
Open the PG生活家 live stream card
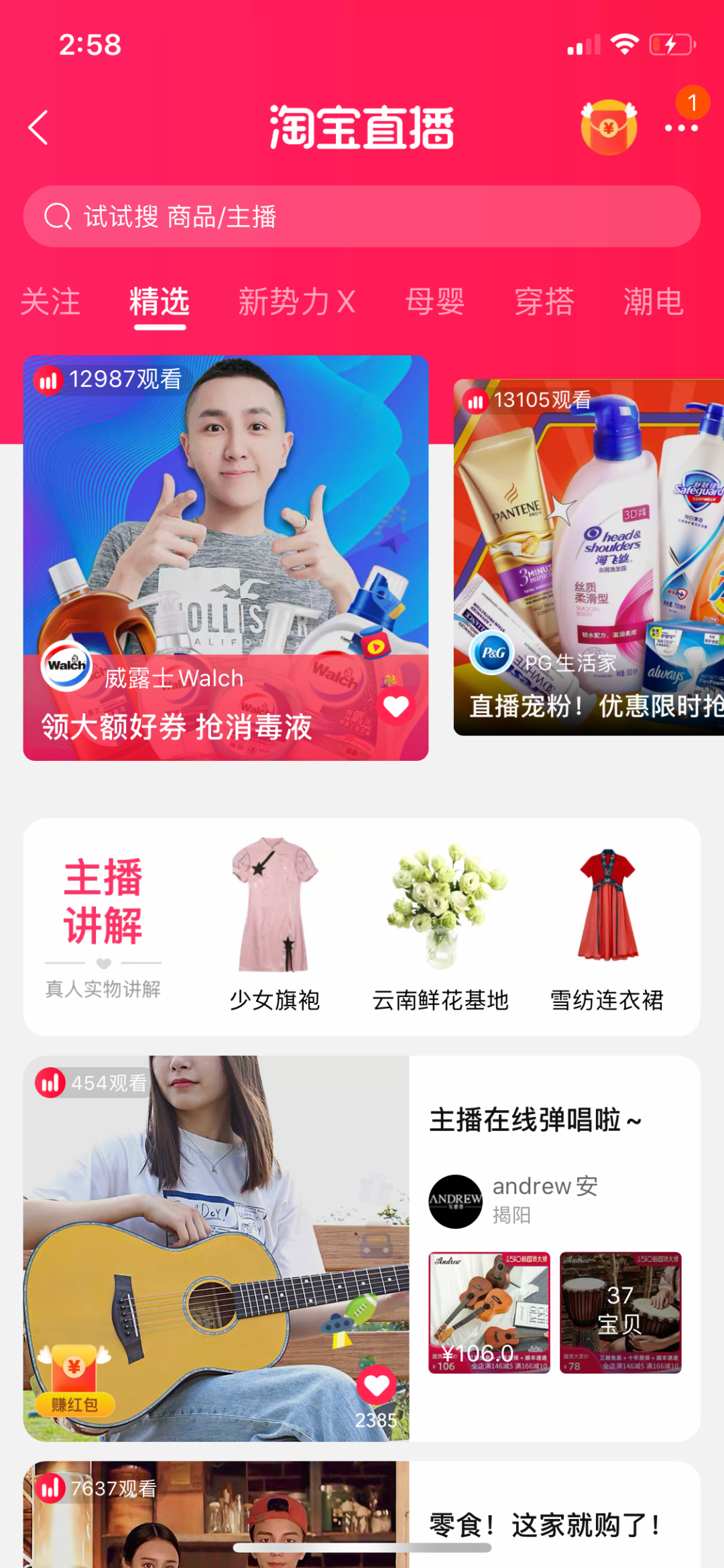tap(589, 558)
